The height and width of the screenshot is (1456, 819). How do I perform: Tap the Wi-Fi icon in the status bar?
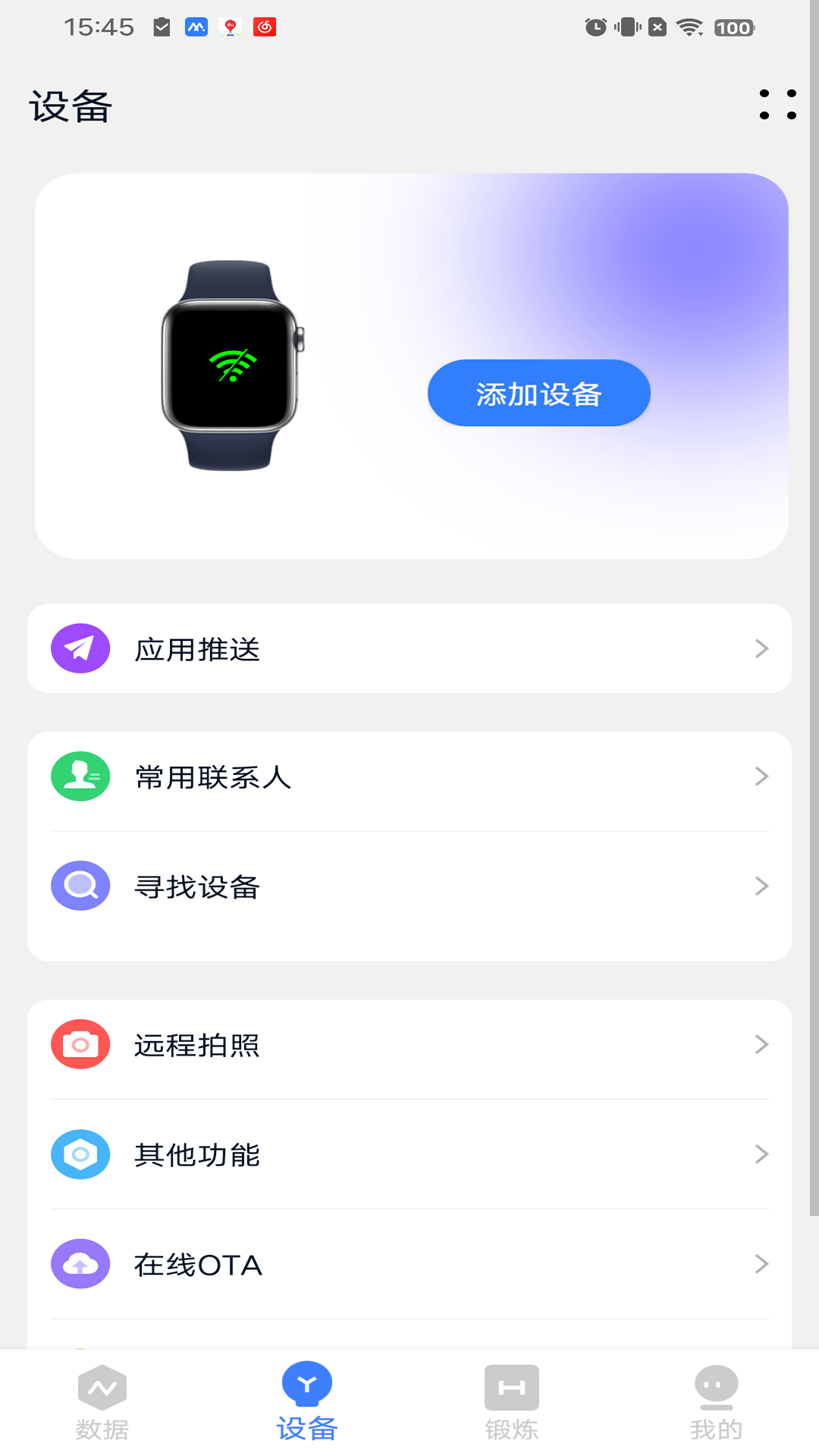(x=689, y=27)
